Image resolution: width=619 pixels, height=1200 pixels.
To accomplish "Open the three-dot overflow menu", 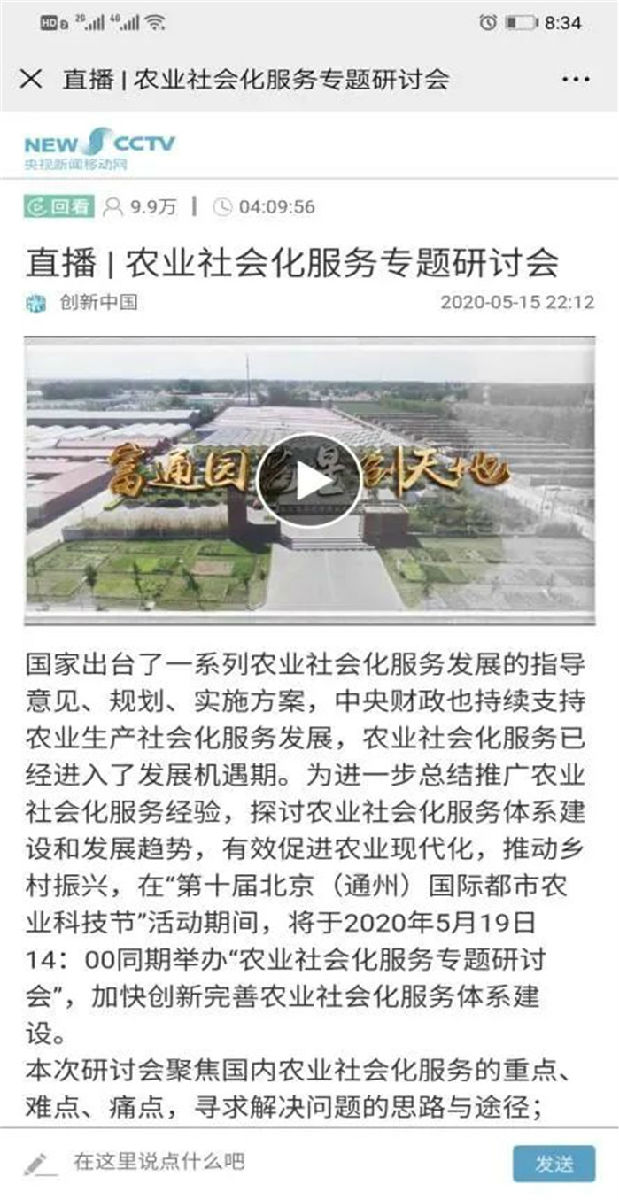I will pos(575,79).
